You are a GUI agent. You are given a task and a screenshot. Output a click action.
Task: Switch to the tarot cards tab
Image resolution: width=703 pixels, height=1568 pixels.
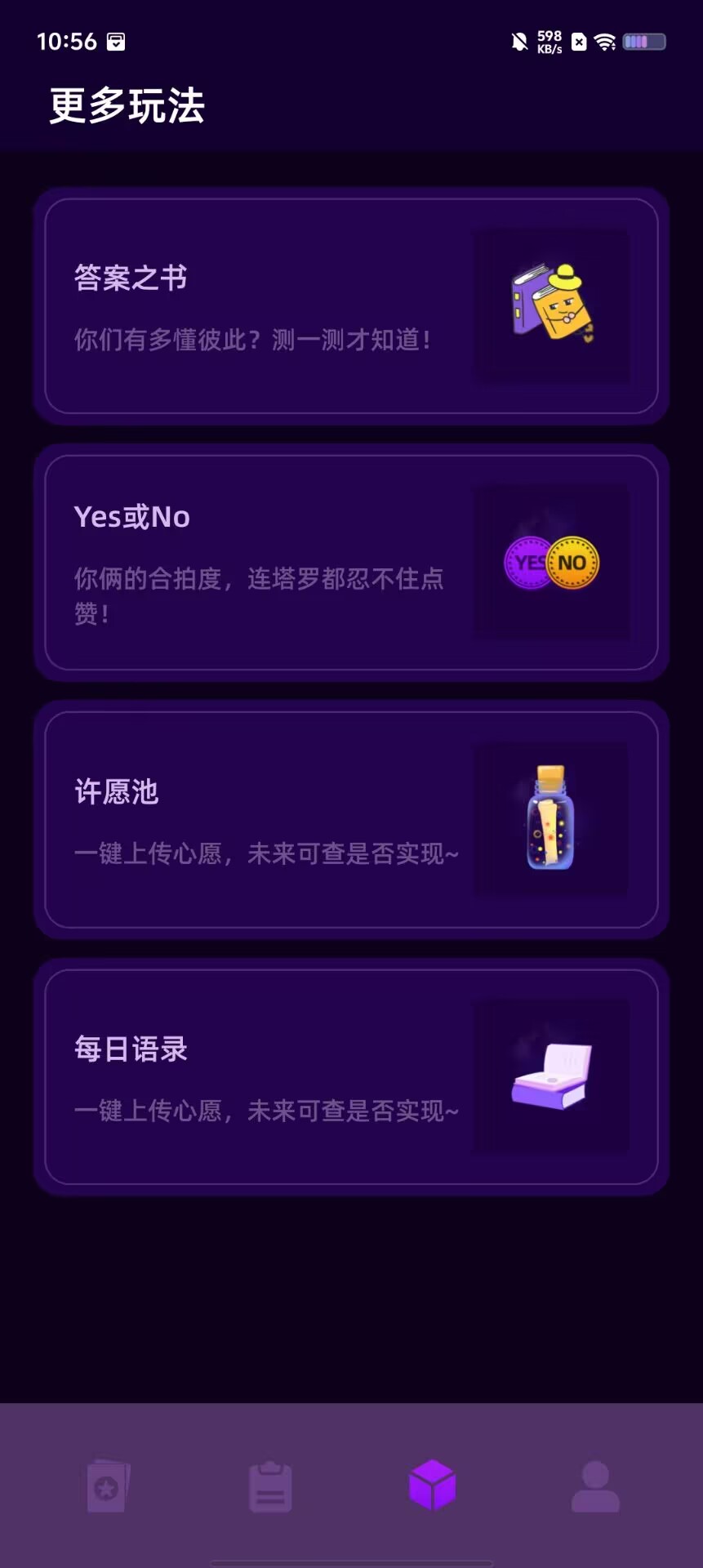point(109,1486)
